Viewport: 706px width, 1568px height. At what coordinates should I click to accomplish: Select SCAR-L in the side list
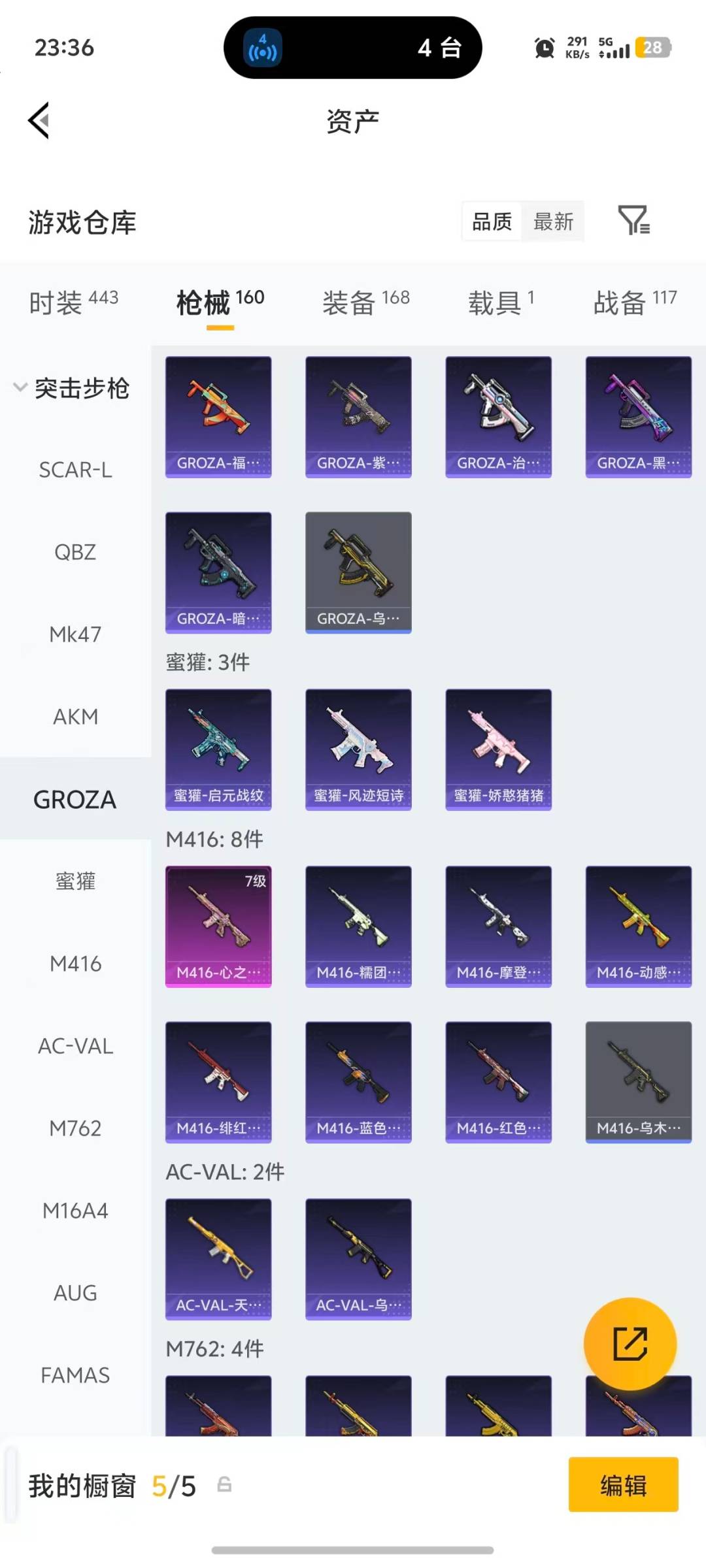click(x=75, y=470)
